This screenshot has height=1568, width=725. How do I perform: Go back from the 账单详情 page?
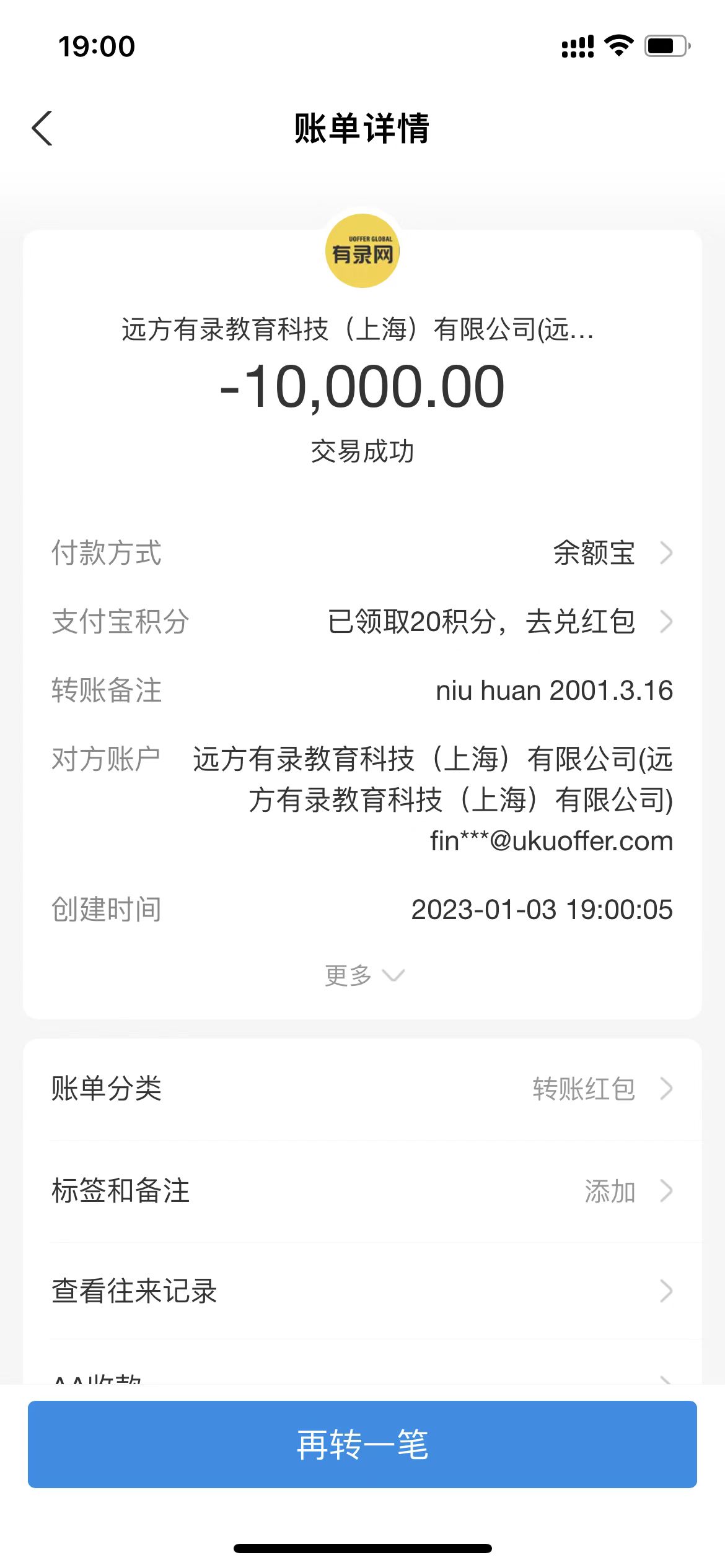[x=42, y=129]
